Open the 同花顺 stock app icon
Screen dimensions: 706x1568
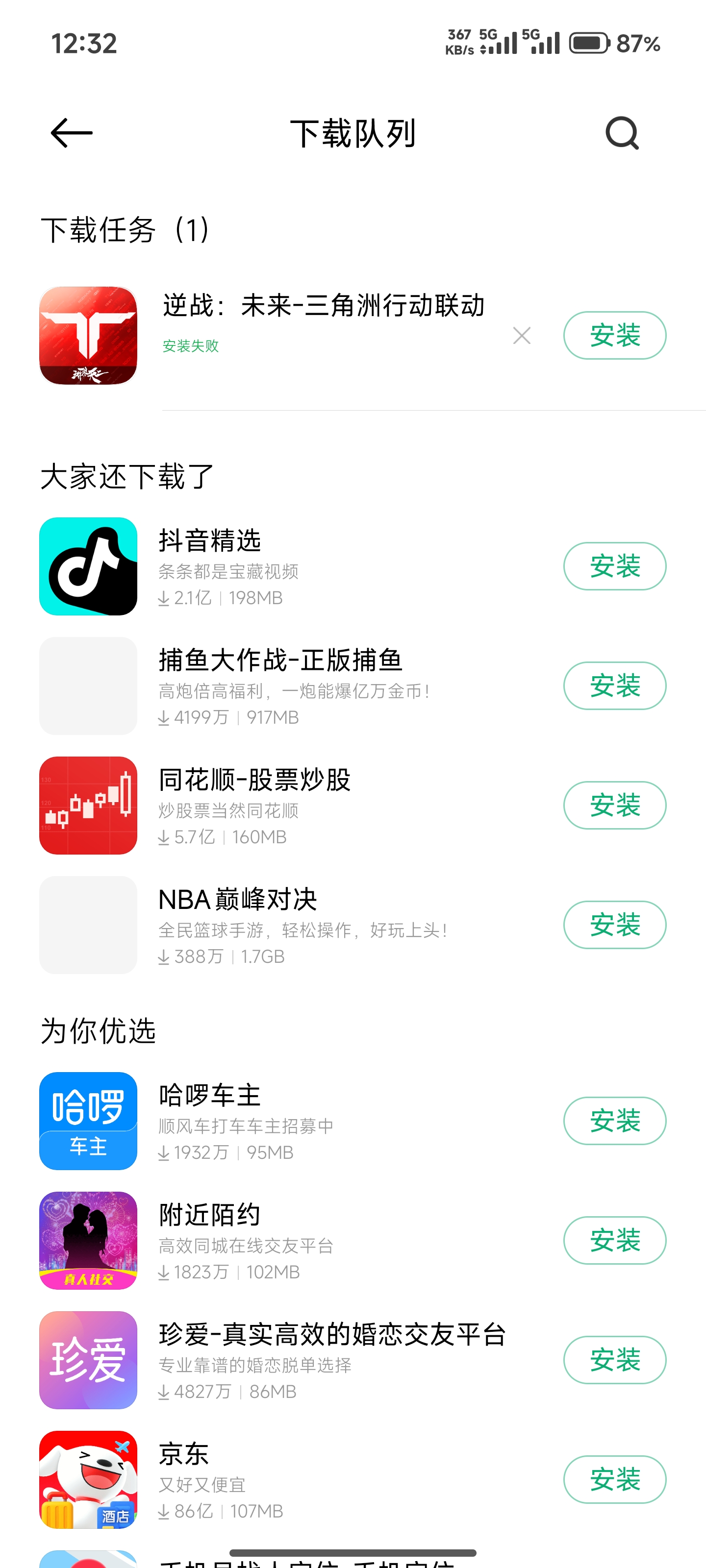coord(88,805)
